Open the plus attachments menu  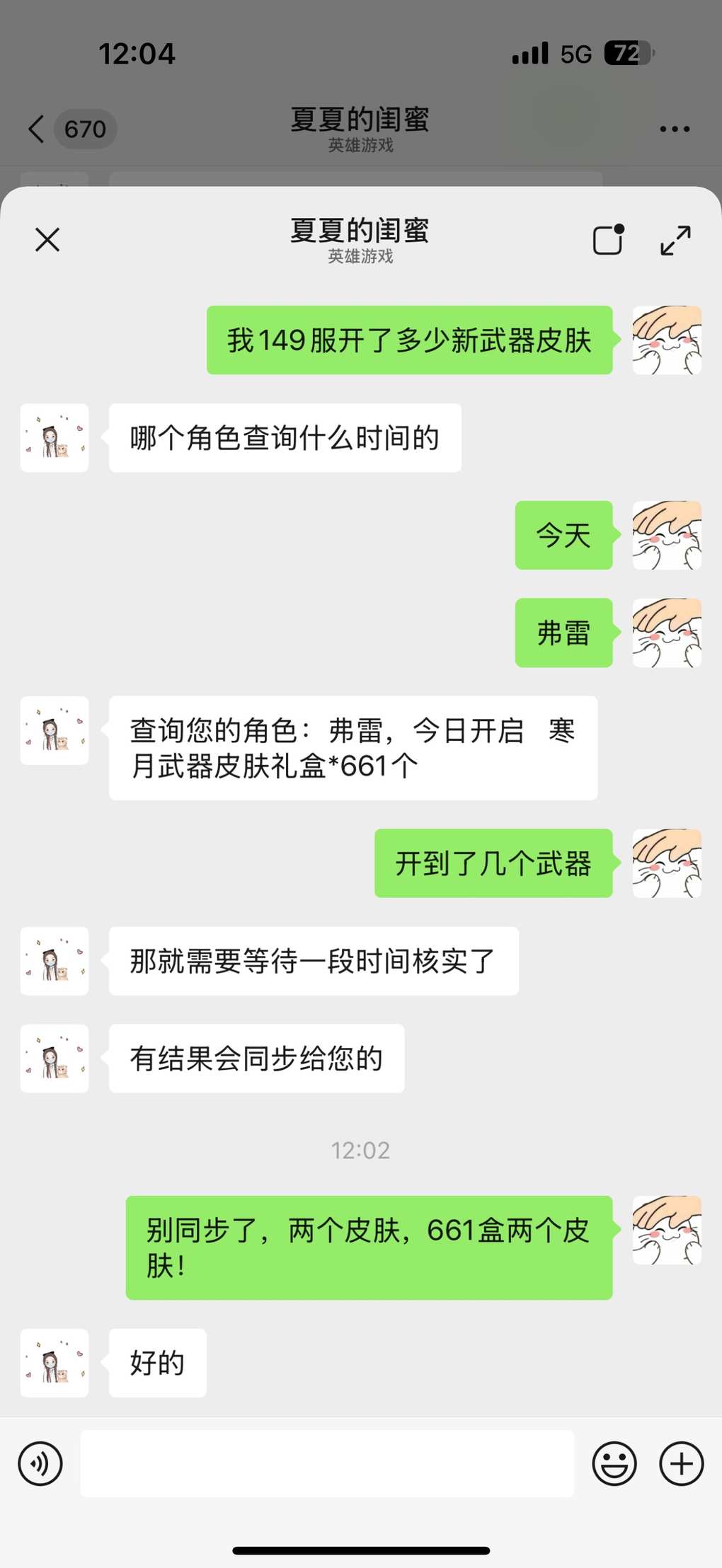click(681, 1463)
